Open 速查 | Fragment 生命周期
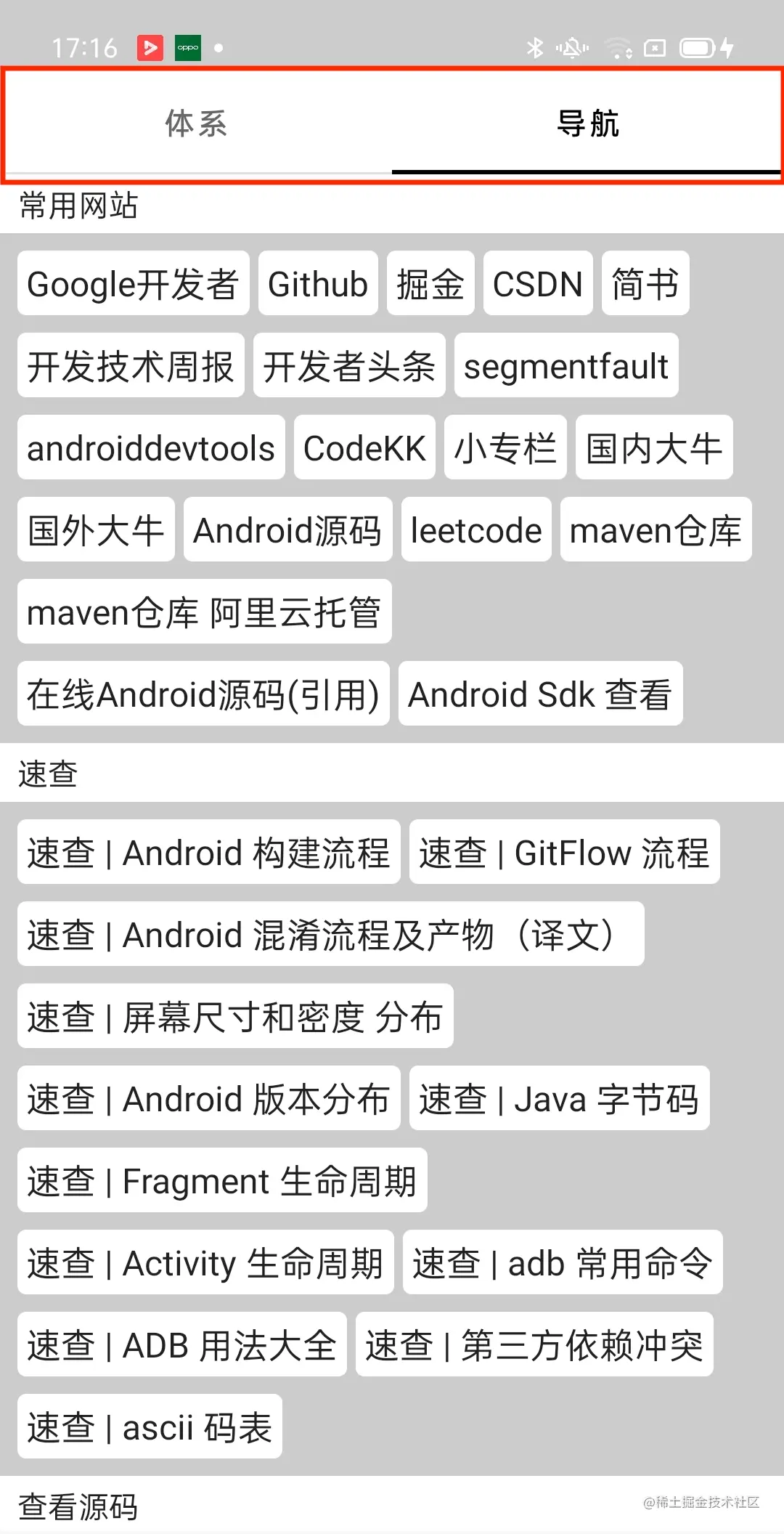 (x=220, y=1181)
